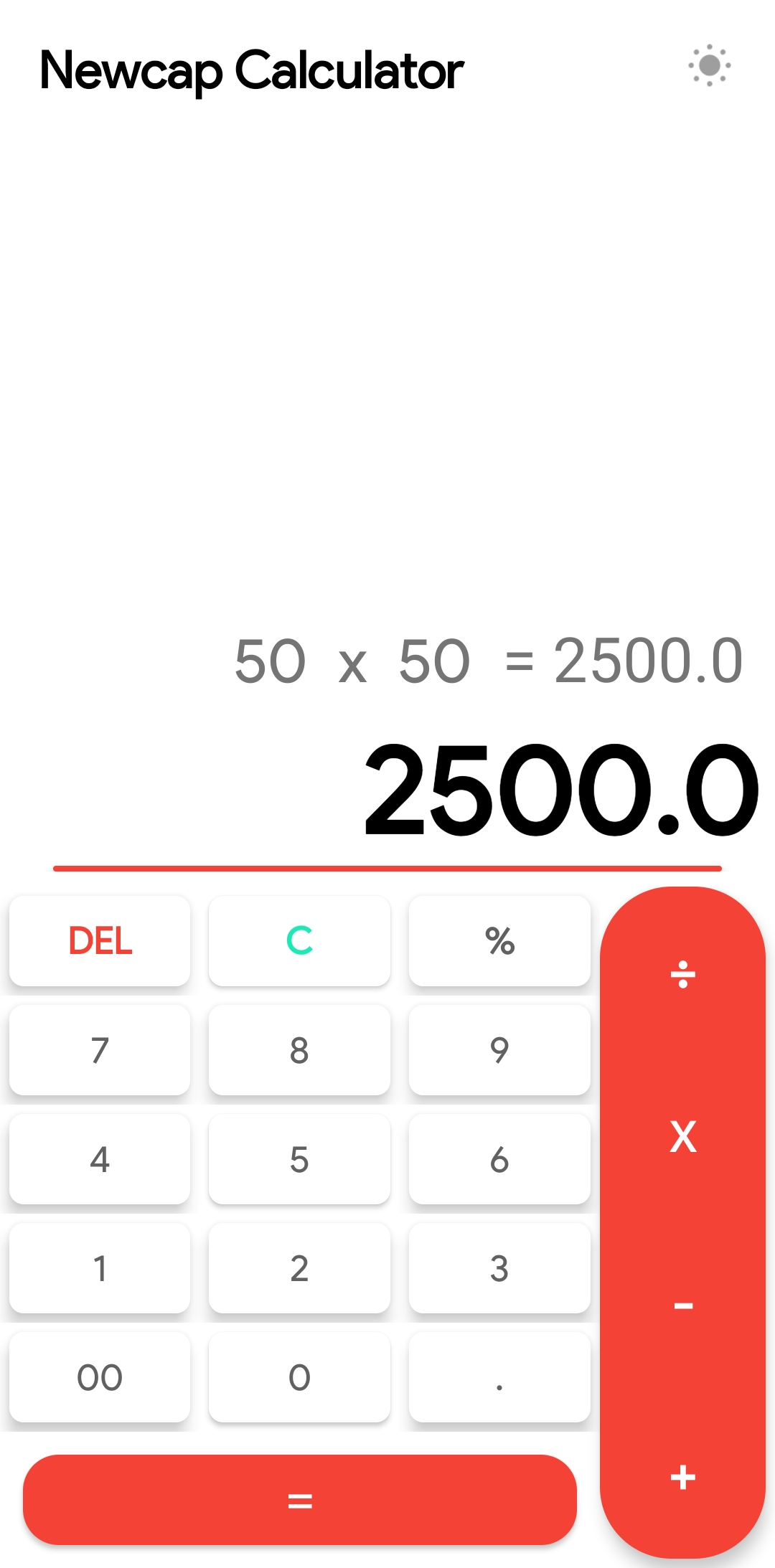
Task: Enter digit 3
Action: pyautogui.click(x=499, y=1268)
